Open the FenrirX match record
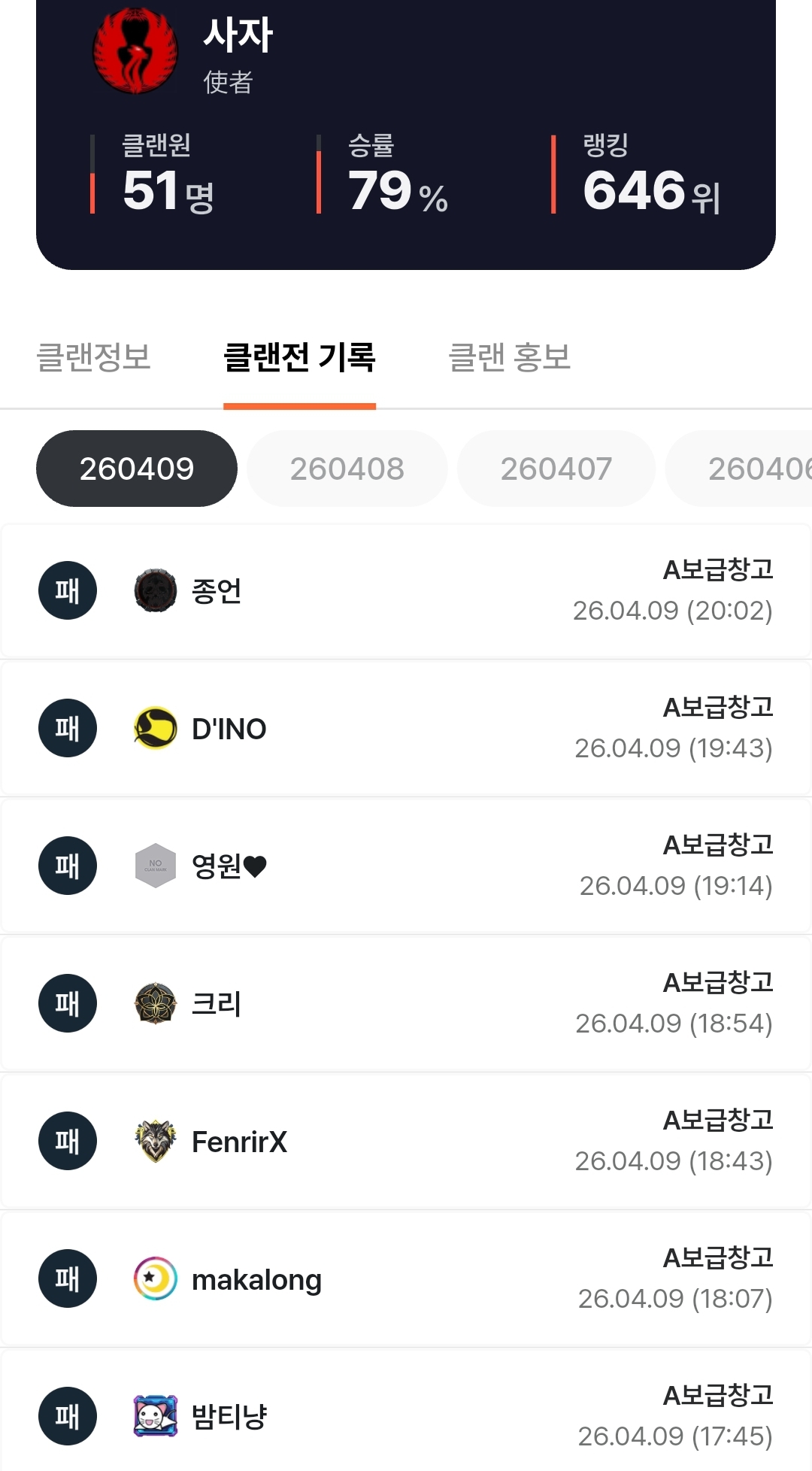Screen dimensions: 812x1471 pyautogui.click(x=406, y=1142)
